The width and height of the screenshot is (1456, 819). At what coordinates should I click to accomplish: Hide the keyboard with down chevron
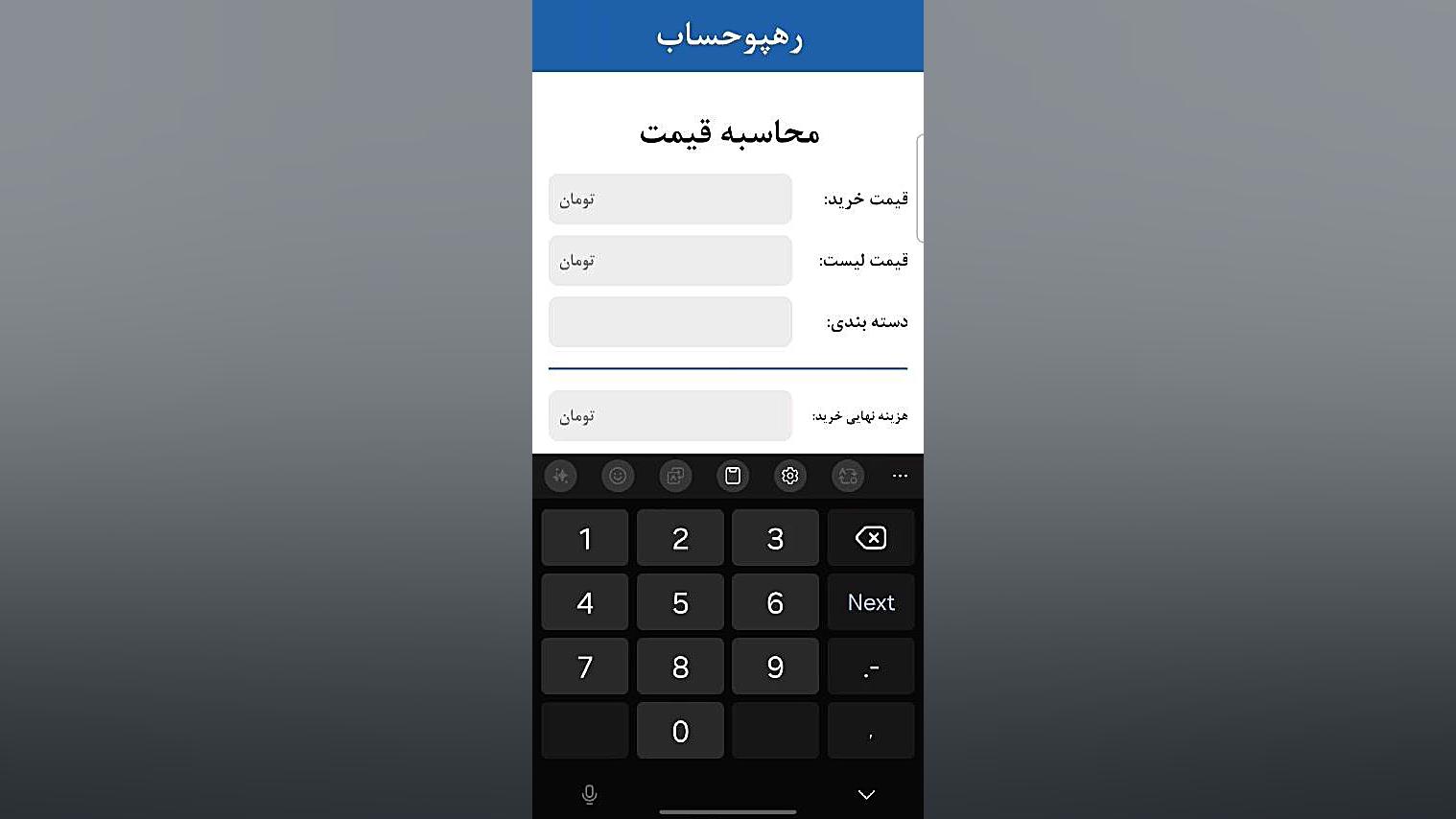[x=866, y=794]
